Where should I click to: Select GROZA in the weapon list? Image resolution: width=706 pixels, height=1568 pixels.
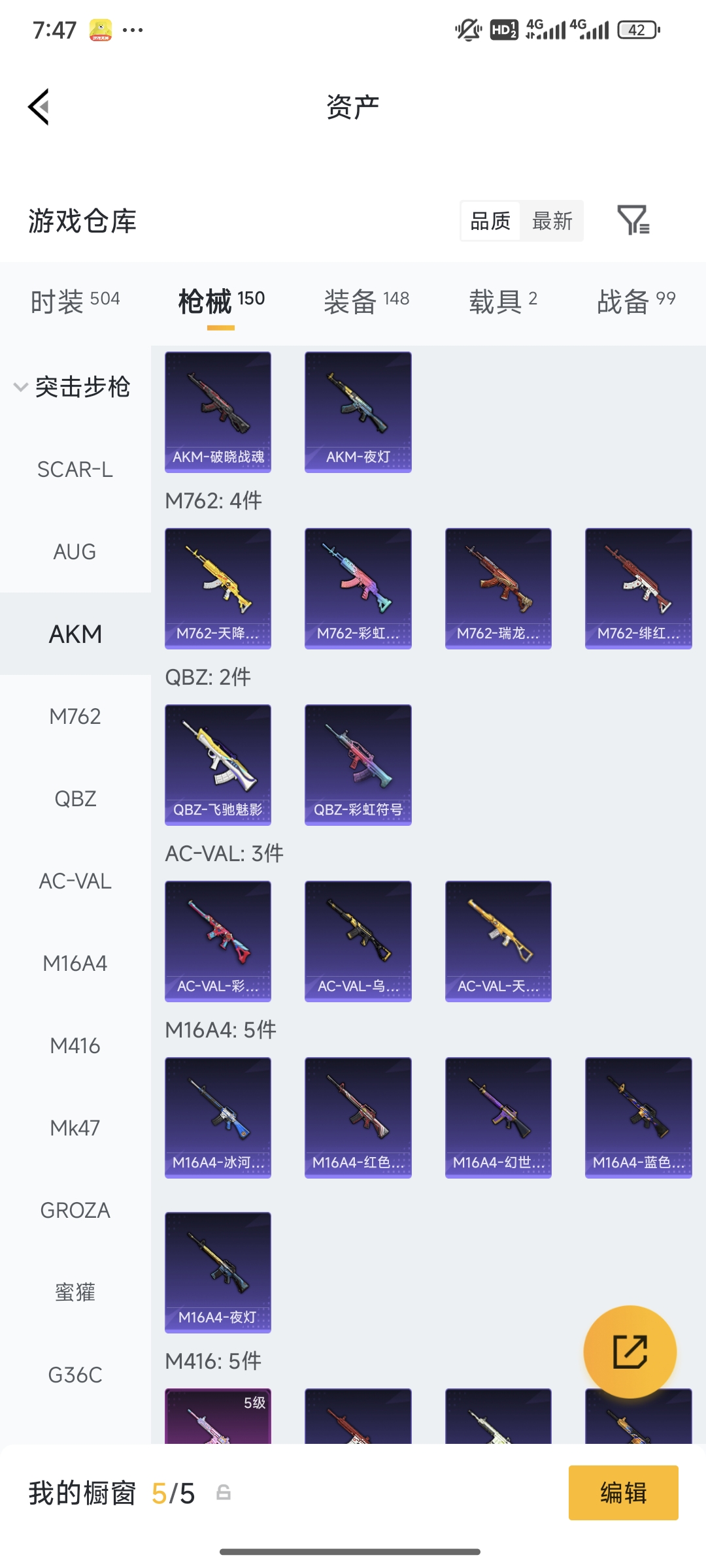coord(75,1210)
